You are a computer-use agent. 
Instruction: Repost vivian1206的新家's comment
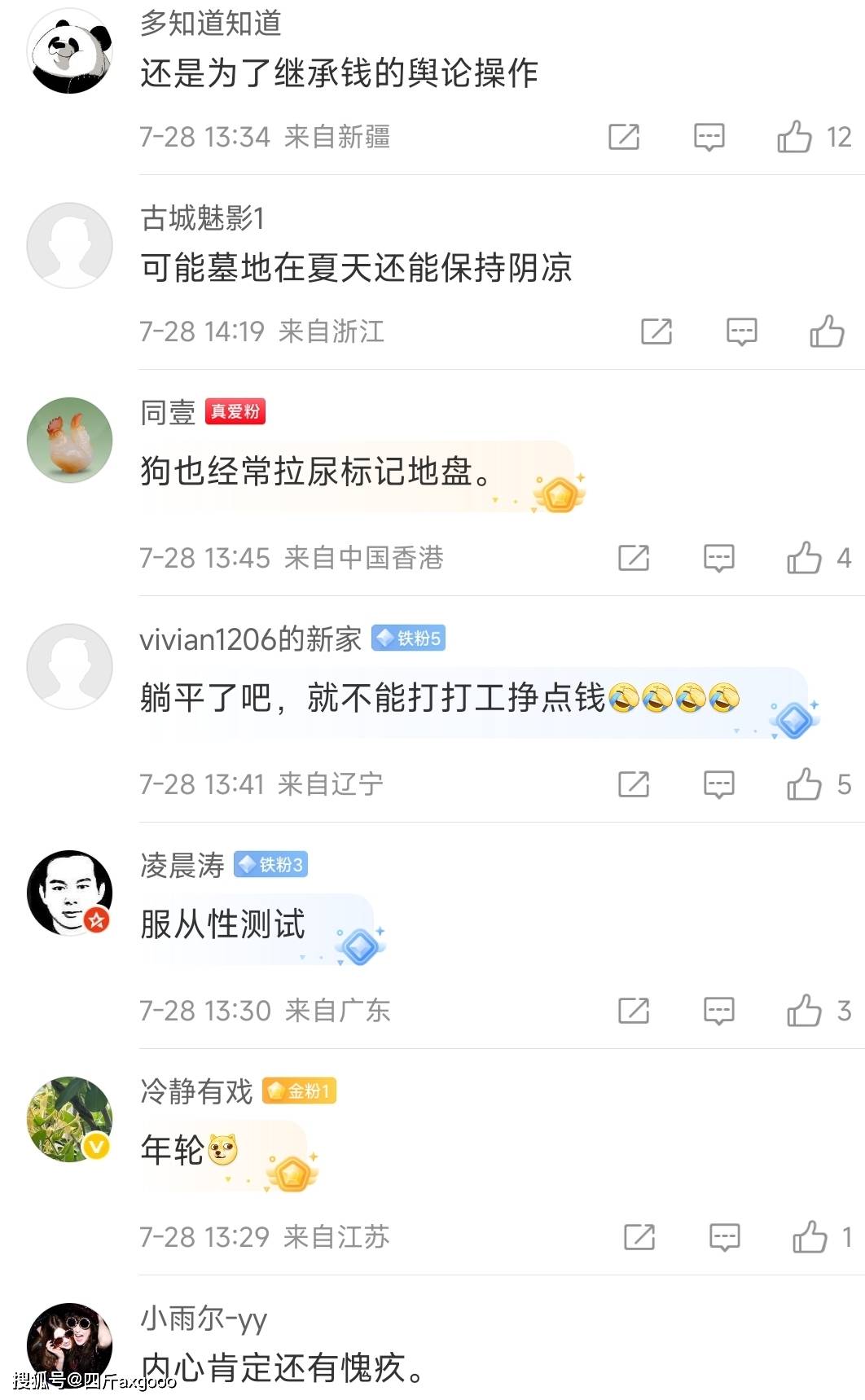click(634, 784)
